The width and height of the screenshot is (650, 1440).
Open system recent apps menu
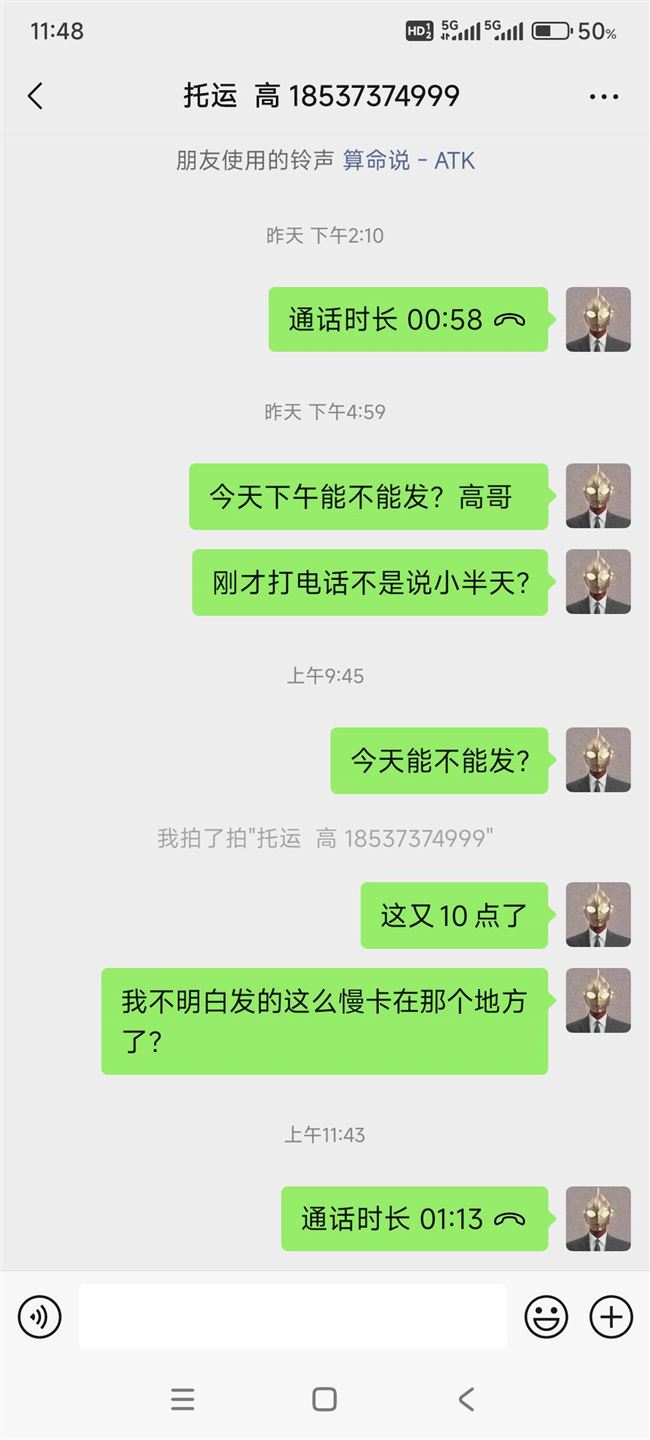pyautogui.click(x=182, y=1399)
